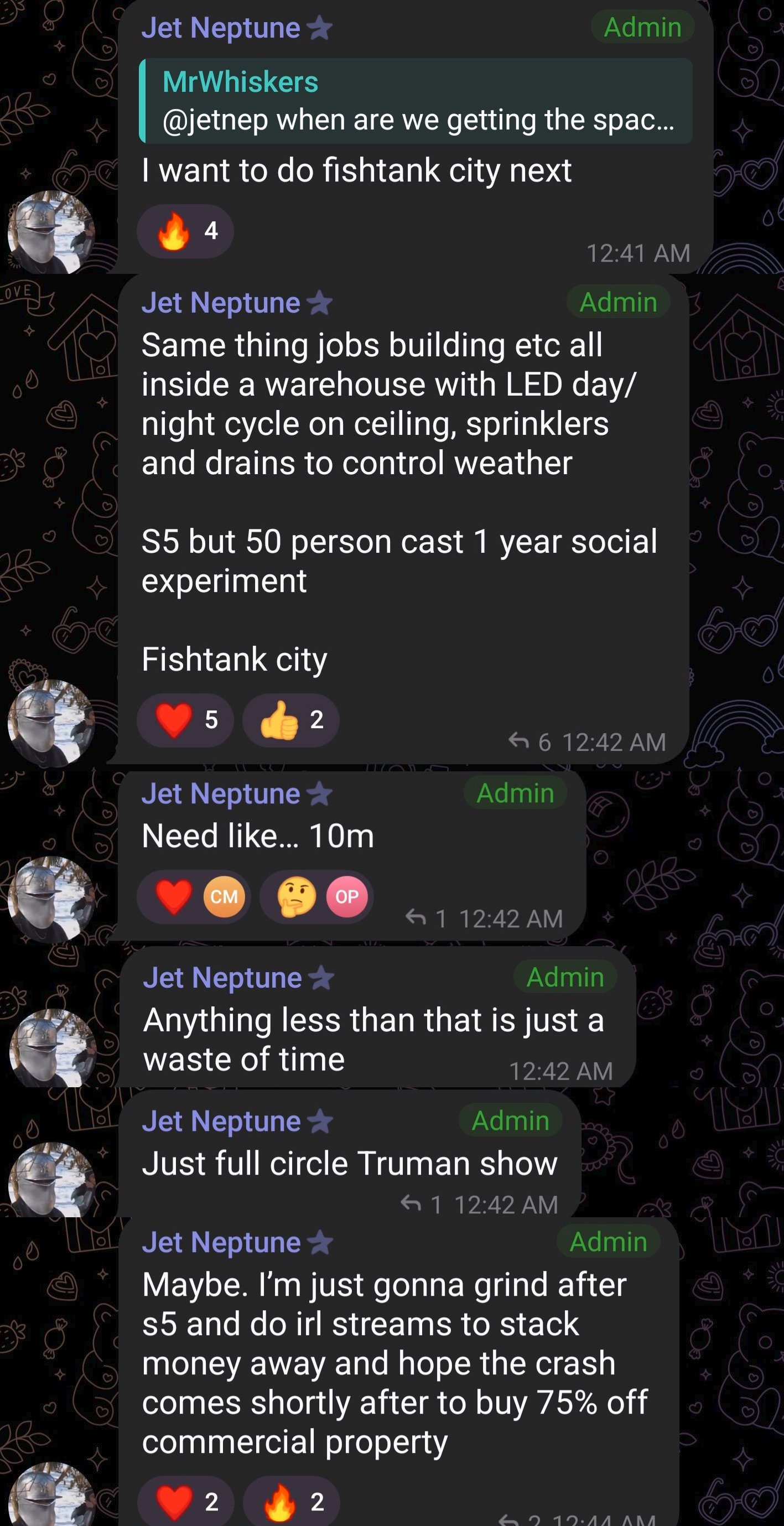
Task: Open Jet Neptune's name on first message
Action: click(x=221, y=28)
